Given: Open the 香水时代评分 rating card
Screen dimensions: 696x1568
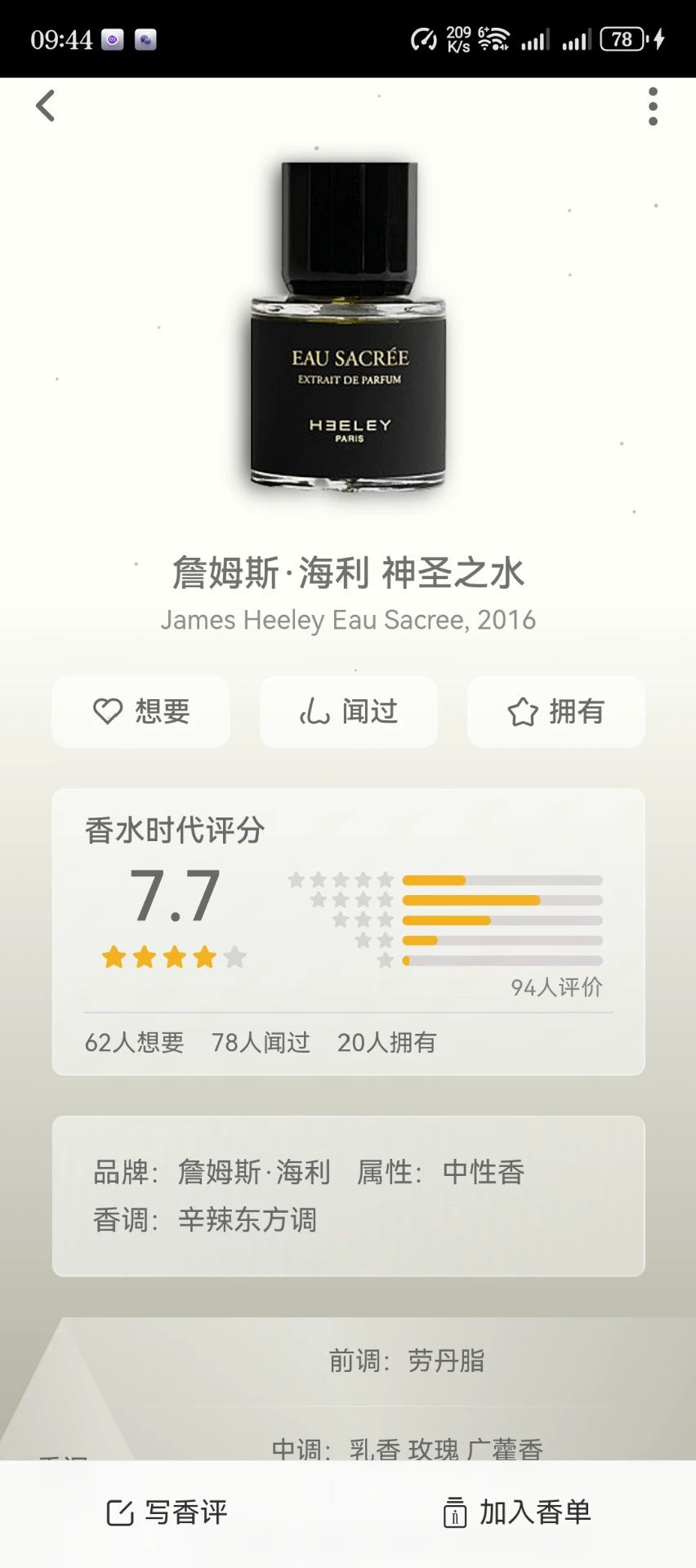Looking at the screenshot, I should pyautogui.click(x=348, y=931).
